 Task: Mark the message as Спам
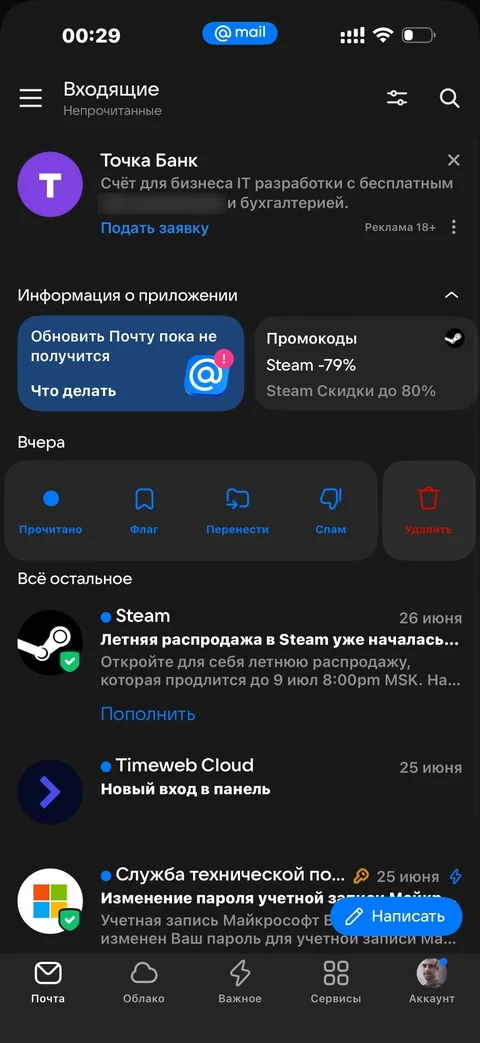click(330, 511)
